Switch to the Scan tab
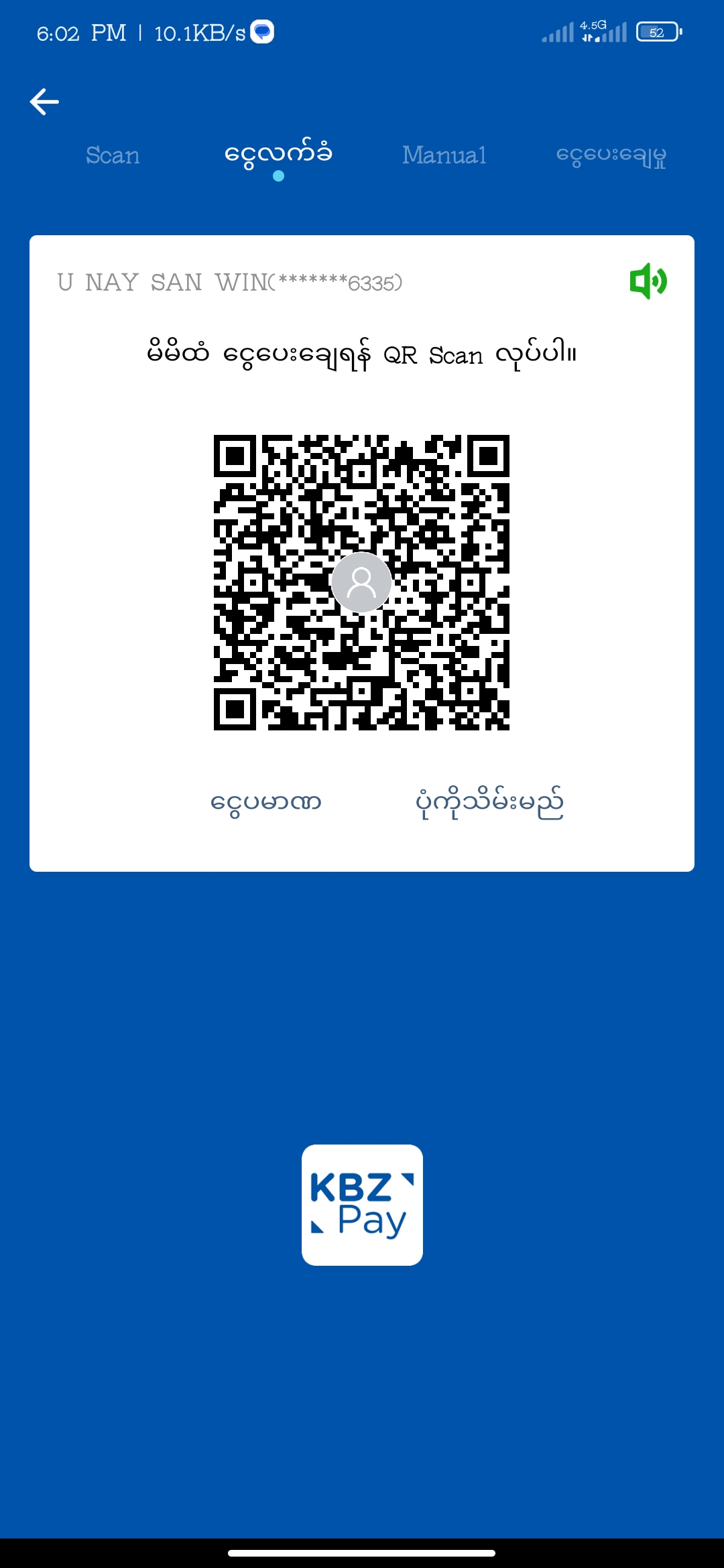 (113, 155)
